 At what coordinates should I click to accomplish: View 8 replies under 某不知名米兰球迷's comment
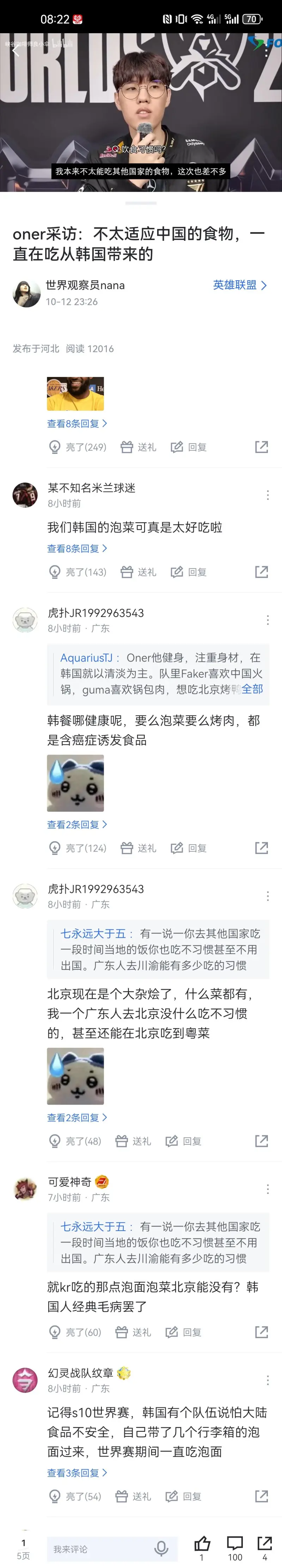[x=76, y=548]
